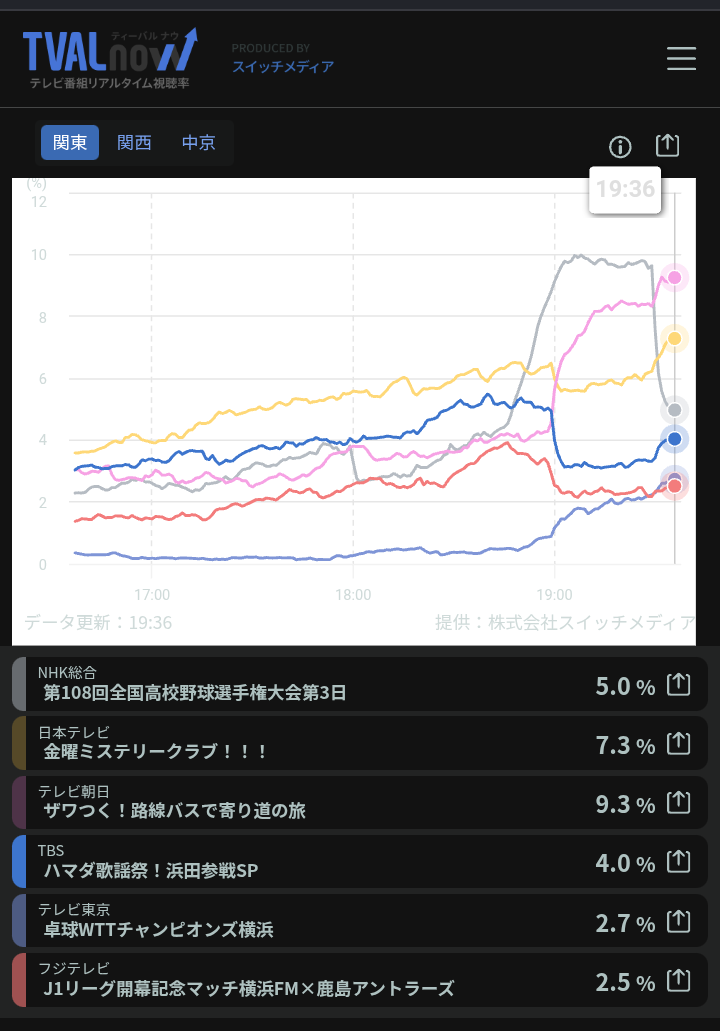Select the 関東 region tab
The width and height of the screenshot is (720, 1031).
pos(70,143)
